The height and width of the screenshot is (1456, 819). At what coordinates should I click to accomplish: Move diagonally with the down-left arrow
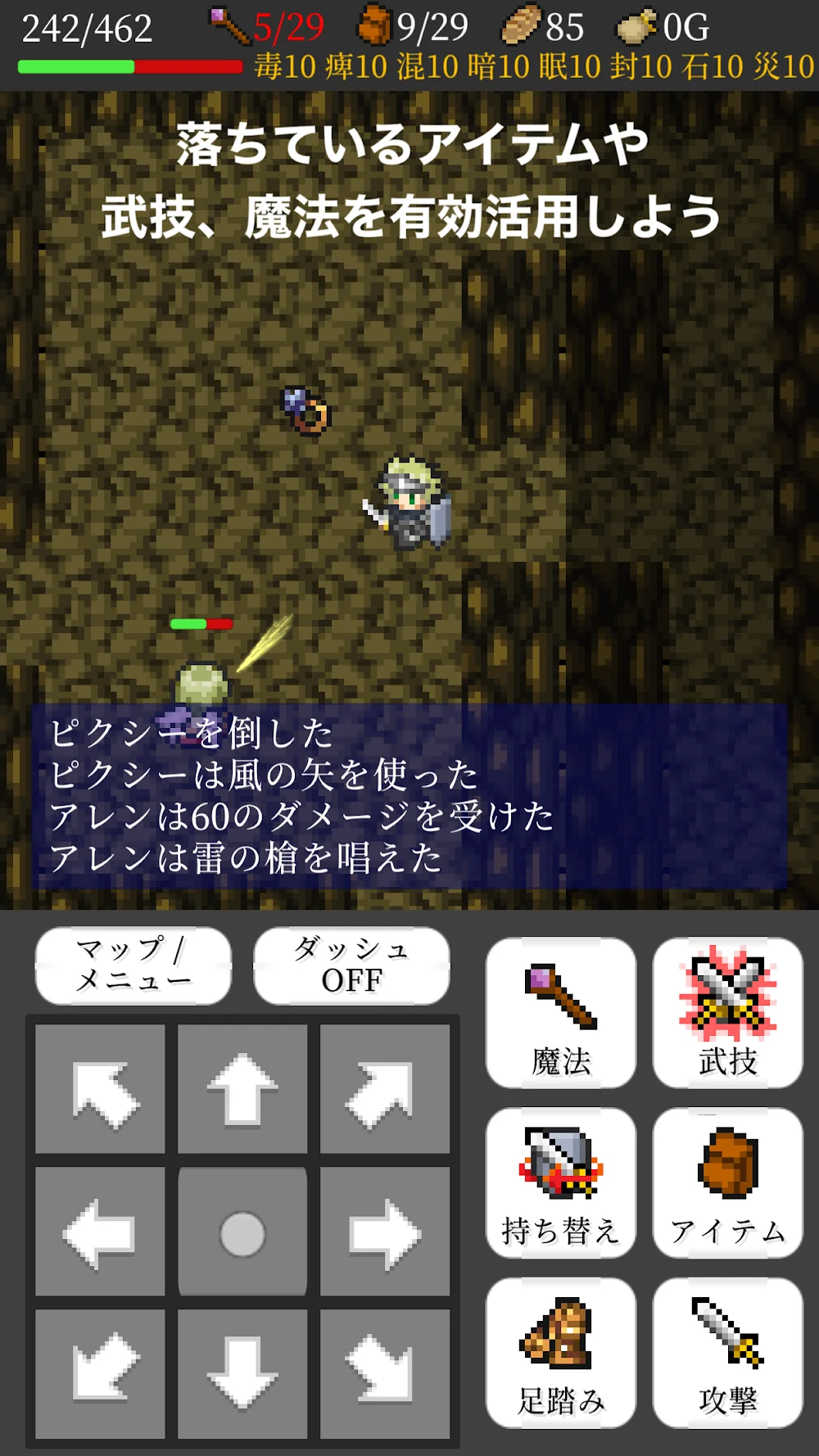click(x=100, y=1373)
